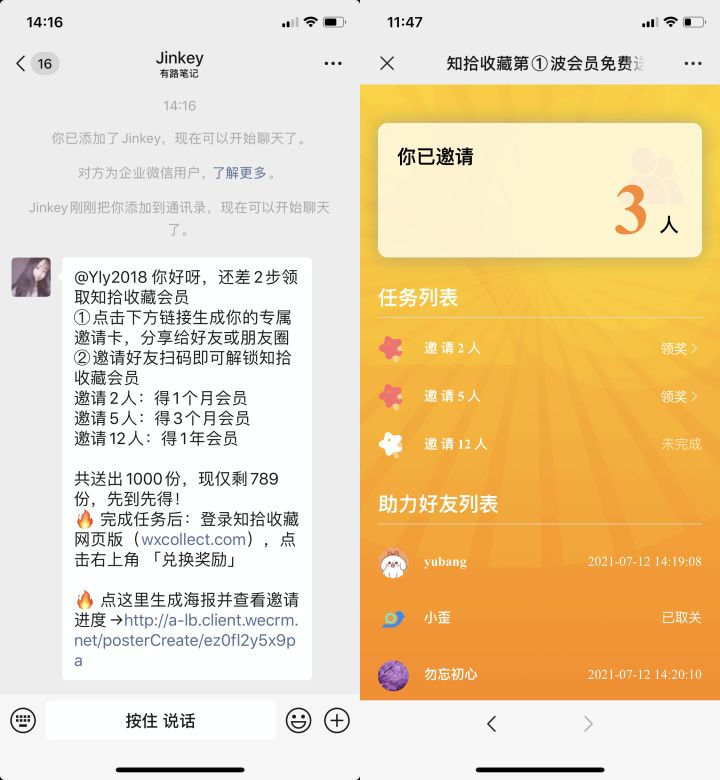Go back in the browser bottom bar
This screenshot has height=780, width=720.
(x=491, y=723)
